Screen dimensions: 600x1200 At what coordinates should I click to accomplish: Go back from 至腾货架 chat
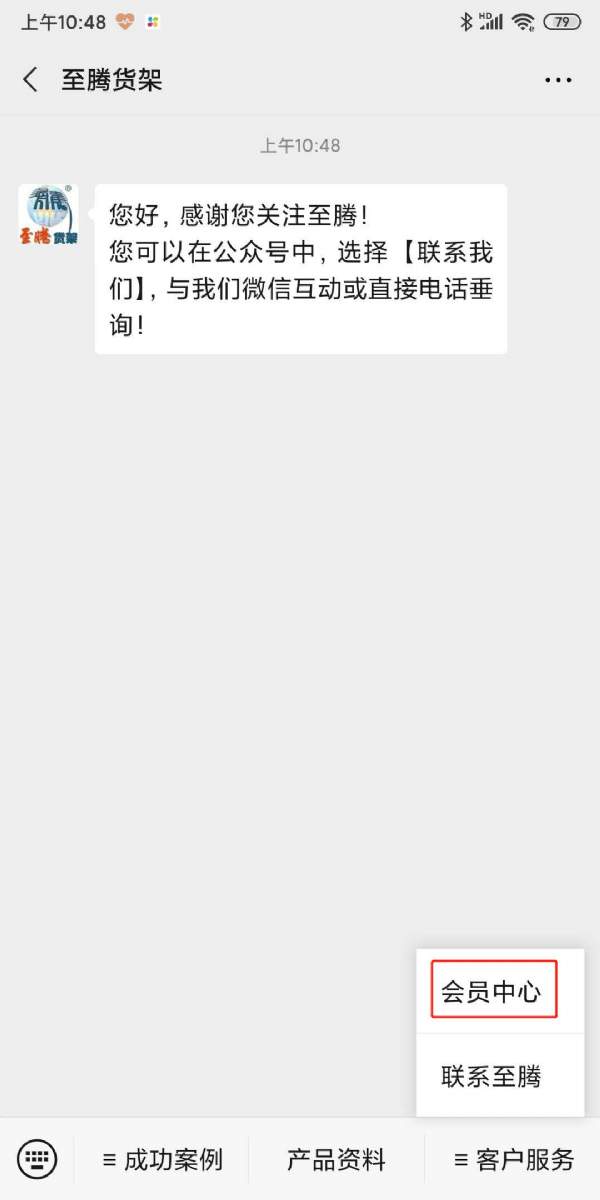coord(30,80)
